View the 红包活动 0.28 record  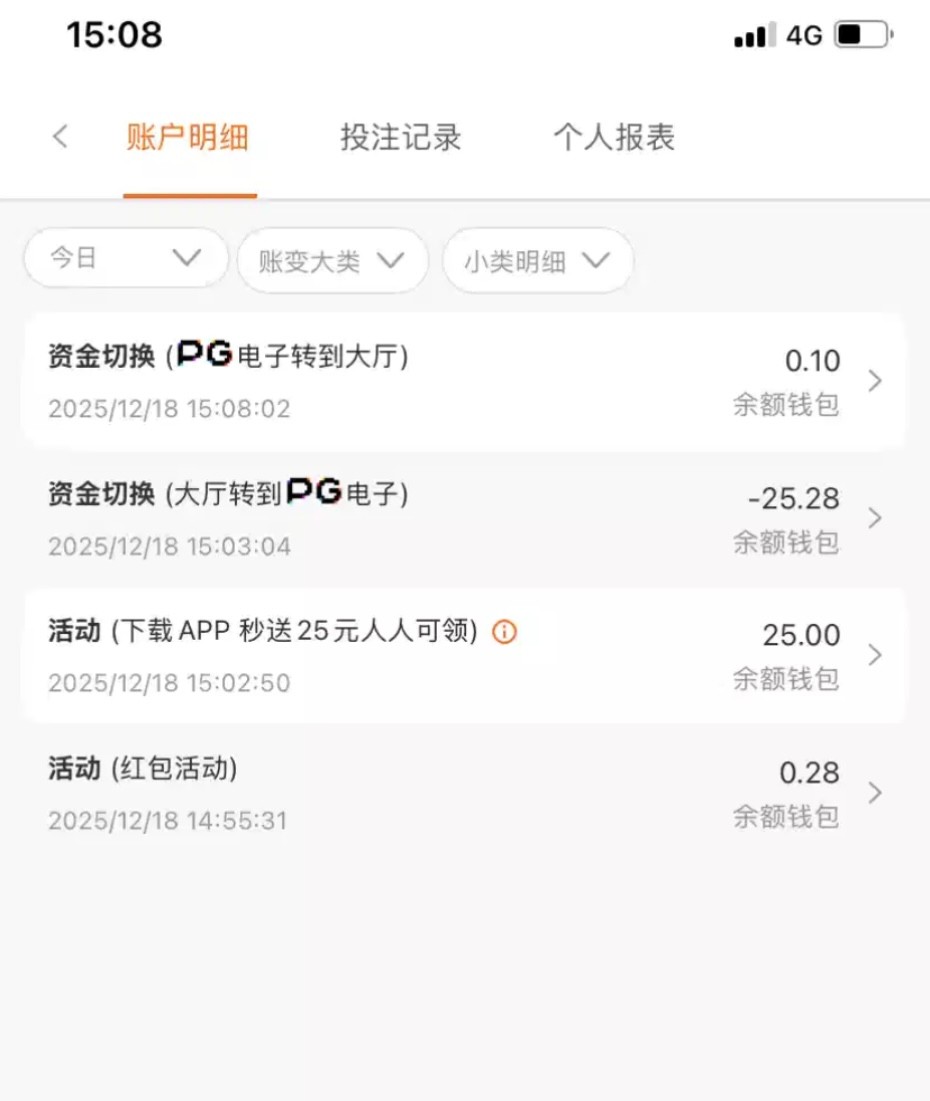(463, 793)
